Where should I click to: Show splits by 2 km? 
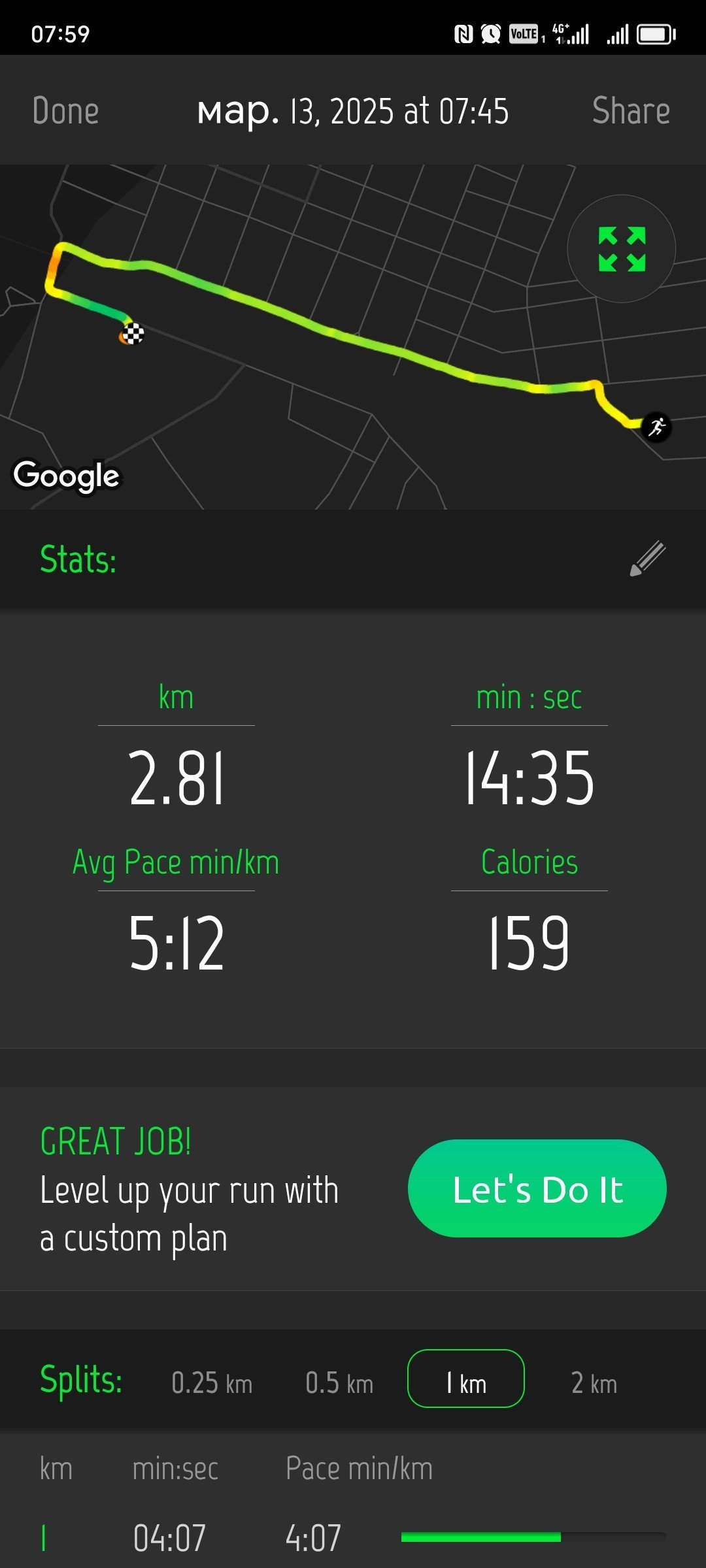tap(594, 1382)
